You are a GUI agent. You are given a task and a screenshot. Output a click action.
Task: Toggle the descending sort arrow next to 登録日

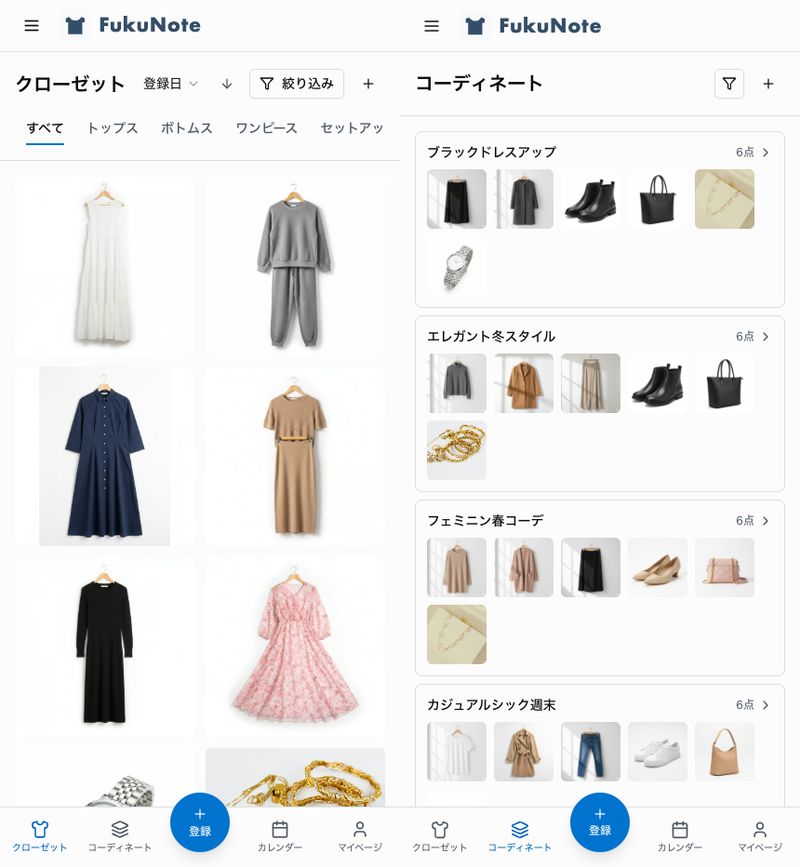coord(226,84)
